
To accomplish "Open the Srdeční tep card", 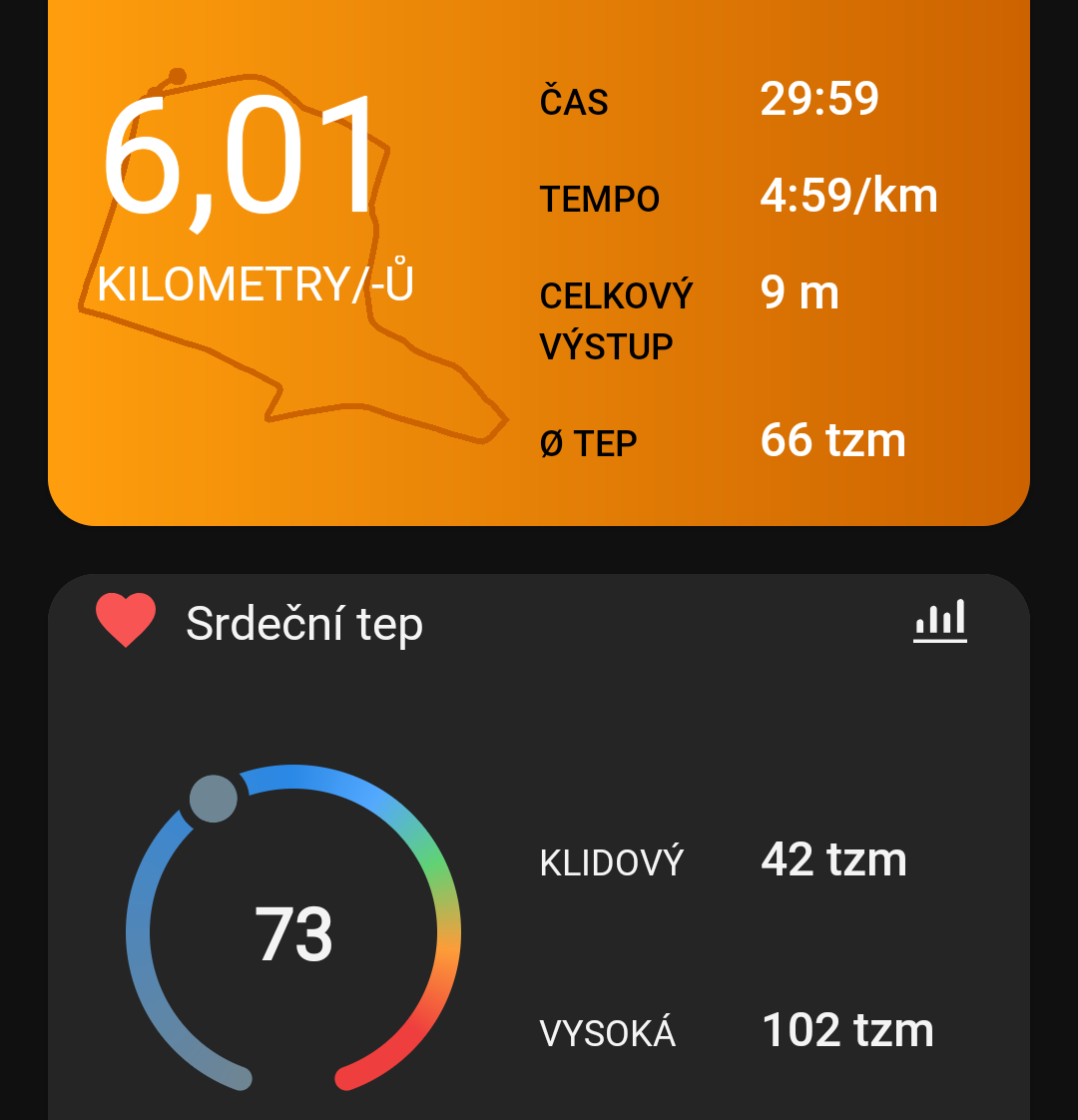I will pos(539,847).
